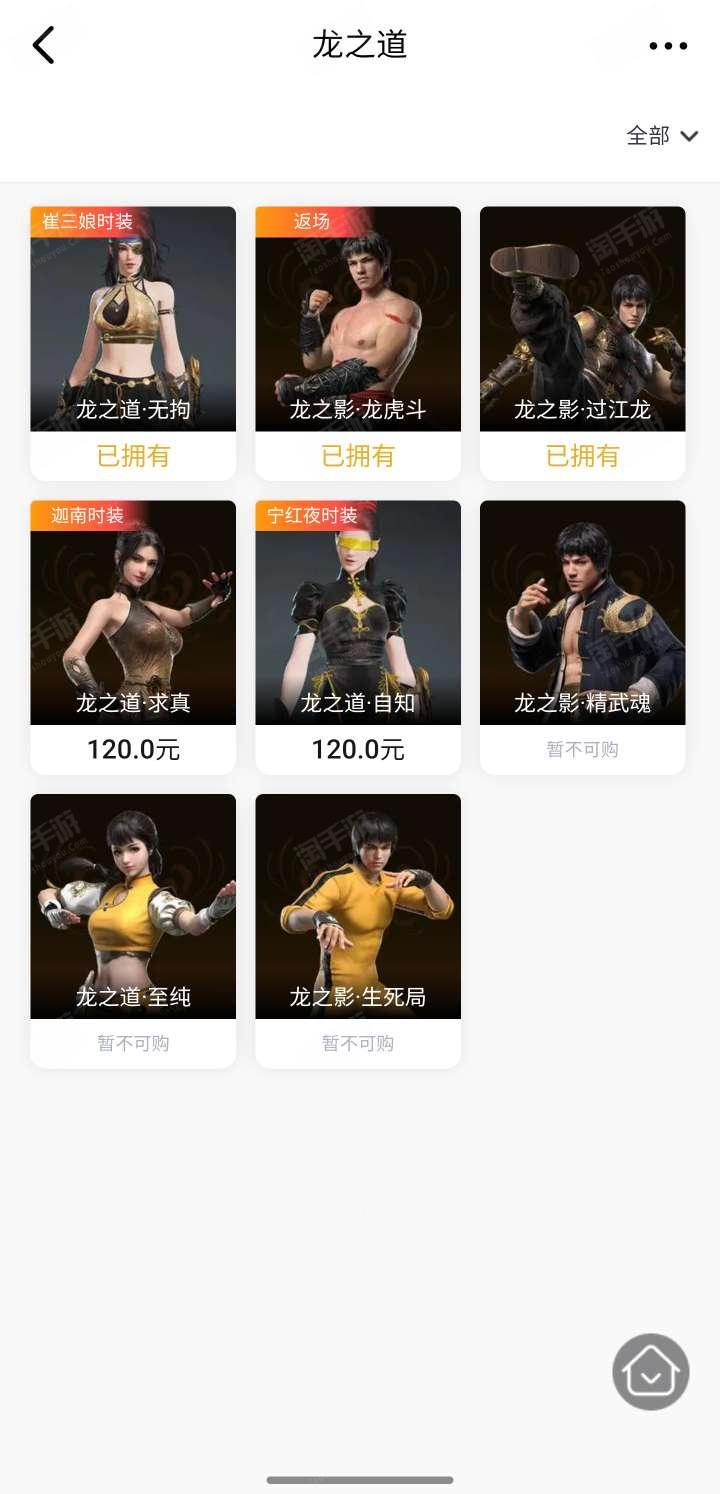View the 龙之影·过江龙 outfit card
The image size is (720, 1494).
click(583, 343)
